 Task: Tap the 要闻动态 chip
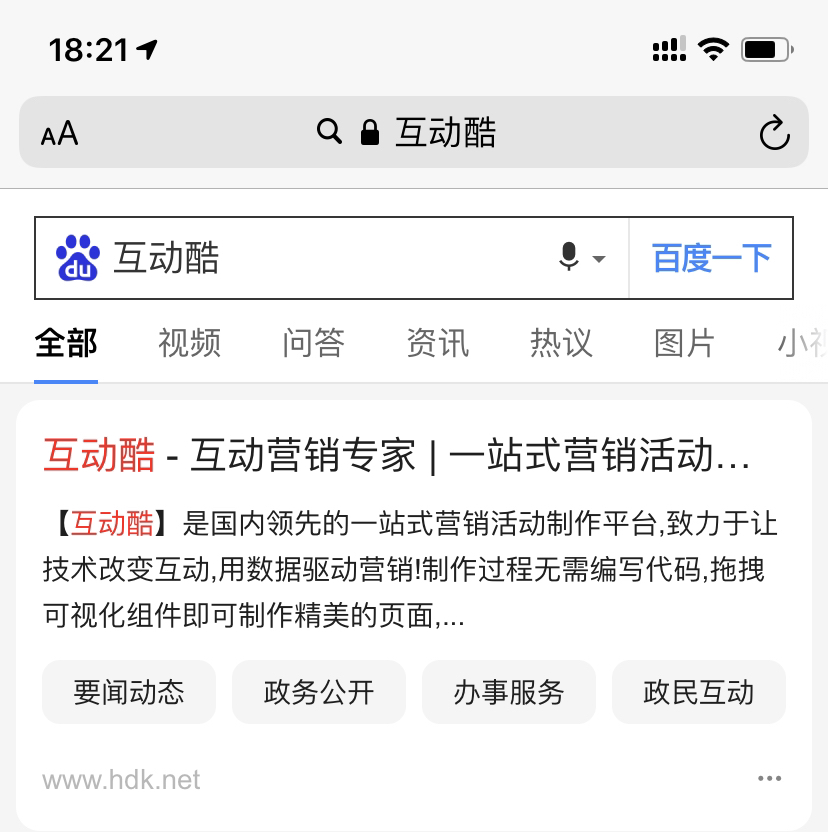point(129,692)
